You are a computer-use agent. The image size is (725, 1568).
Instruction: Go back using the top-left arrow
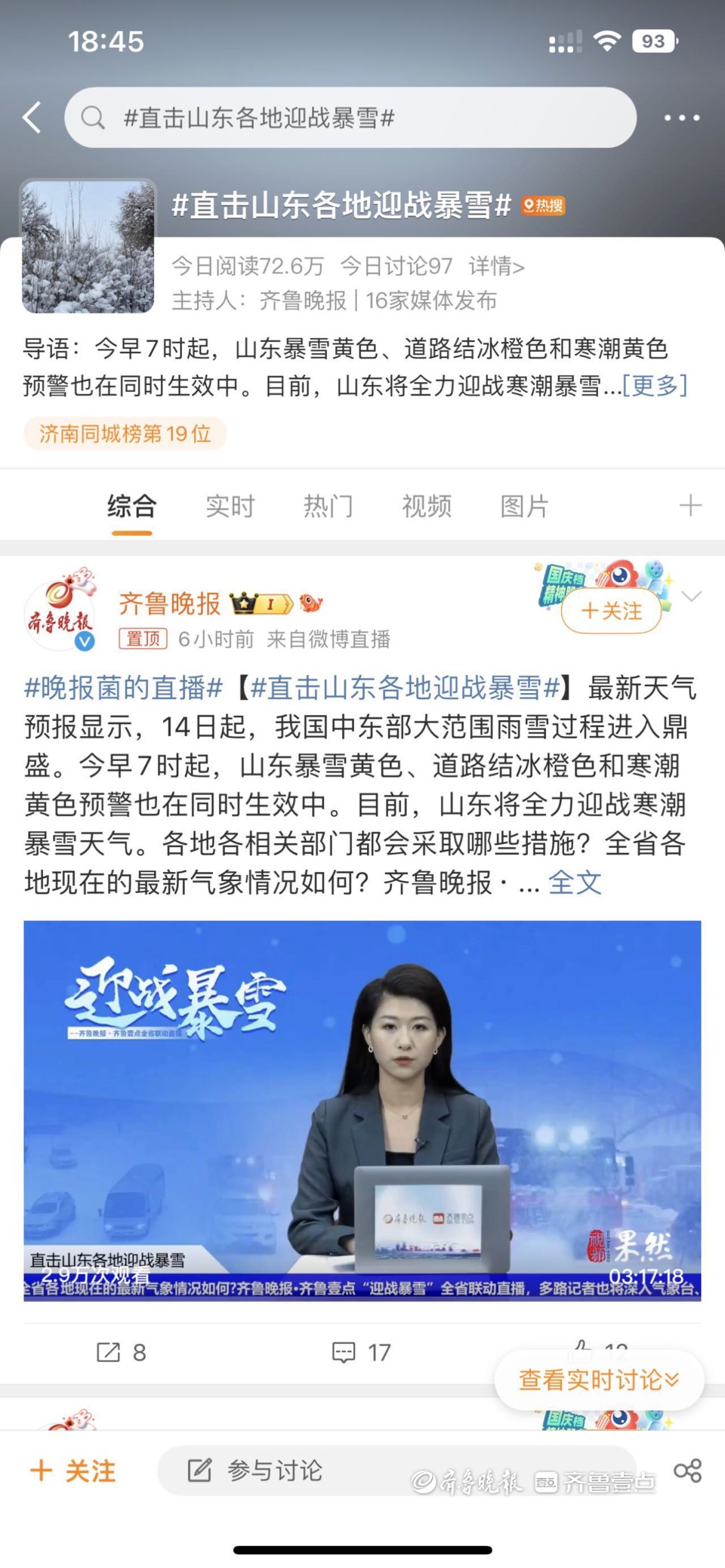coord(32,118)
